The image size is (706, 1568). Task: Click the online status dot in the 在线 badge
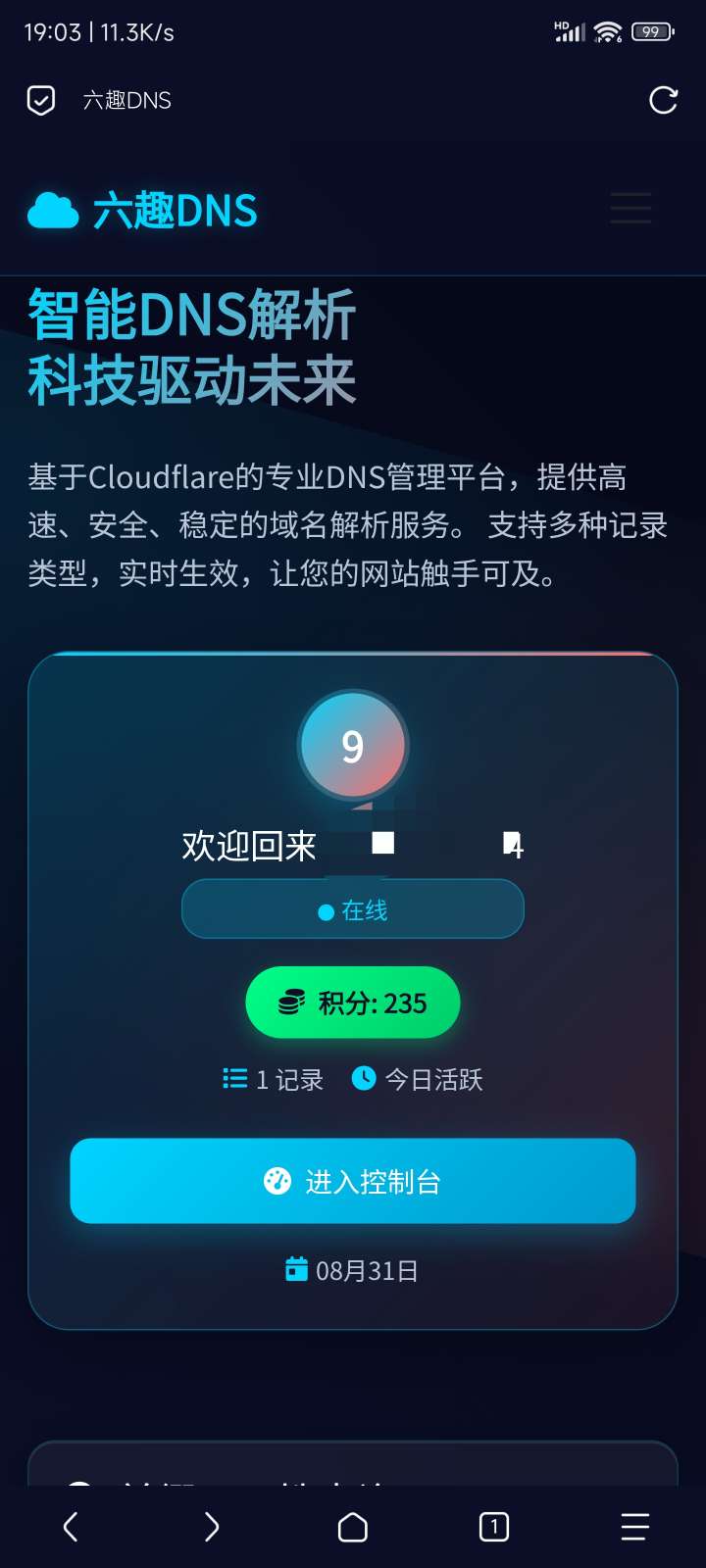click(x=325, y=910)
